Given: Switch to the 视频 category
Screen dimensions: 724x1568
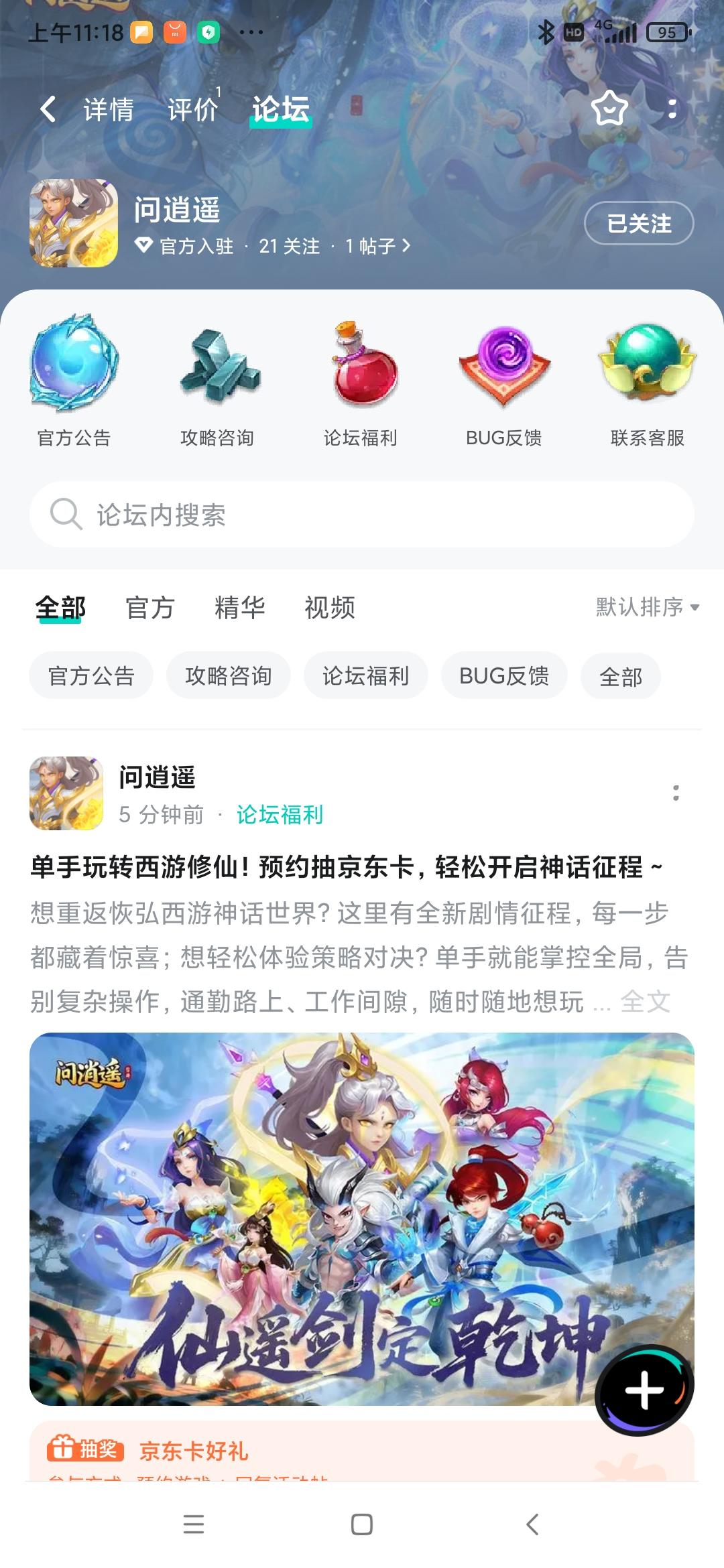Looking at the screenshot, I should (x=329, y=608).
